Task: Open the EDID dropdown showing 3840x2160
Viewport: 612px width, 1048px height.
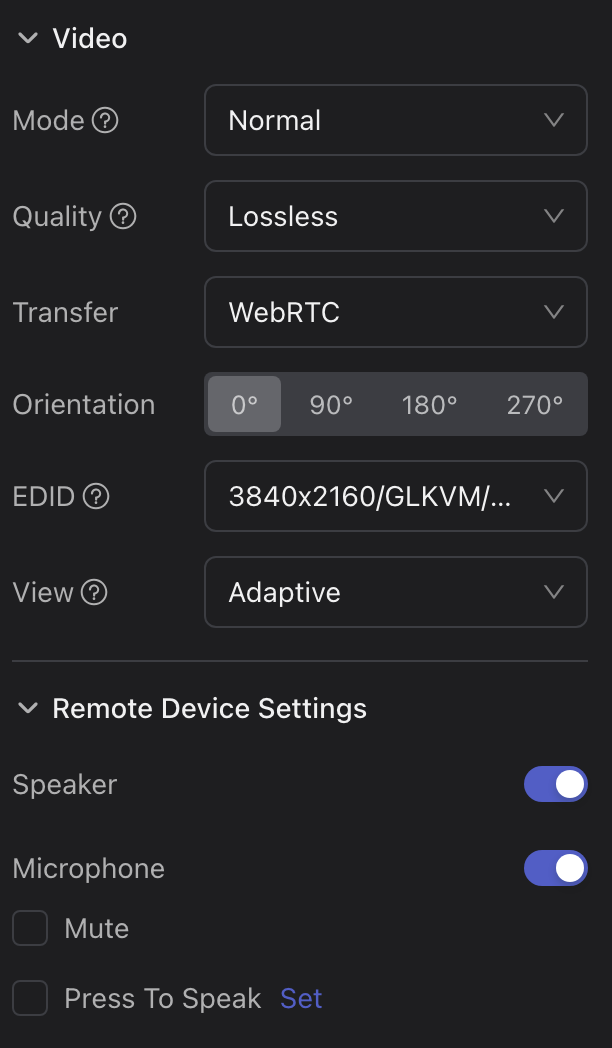Action: 395,497
